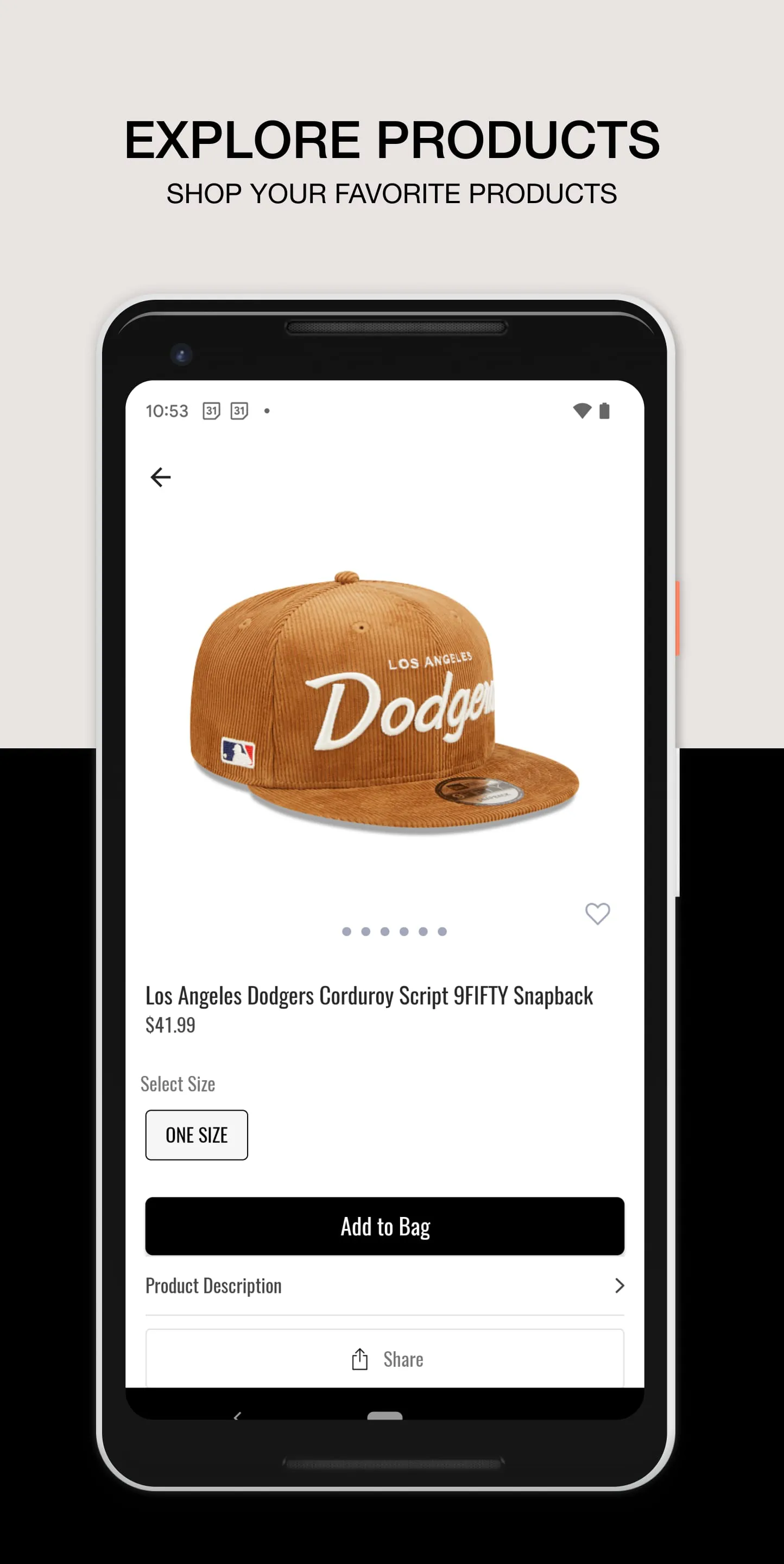Screen dimensions: 784x1564
Task: Tap the product price $41.99 text
Action: 169,1025
